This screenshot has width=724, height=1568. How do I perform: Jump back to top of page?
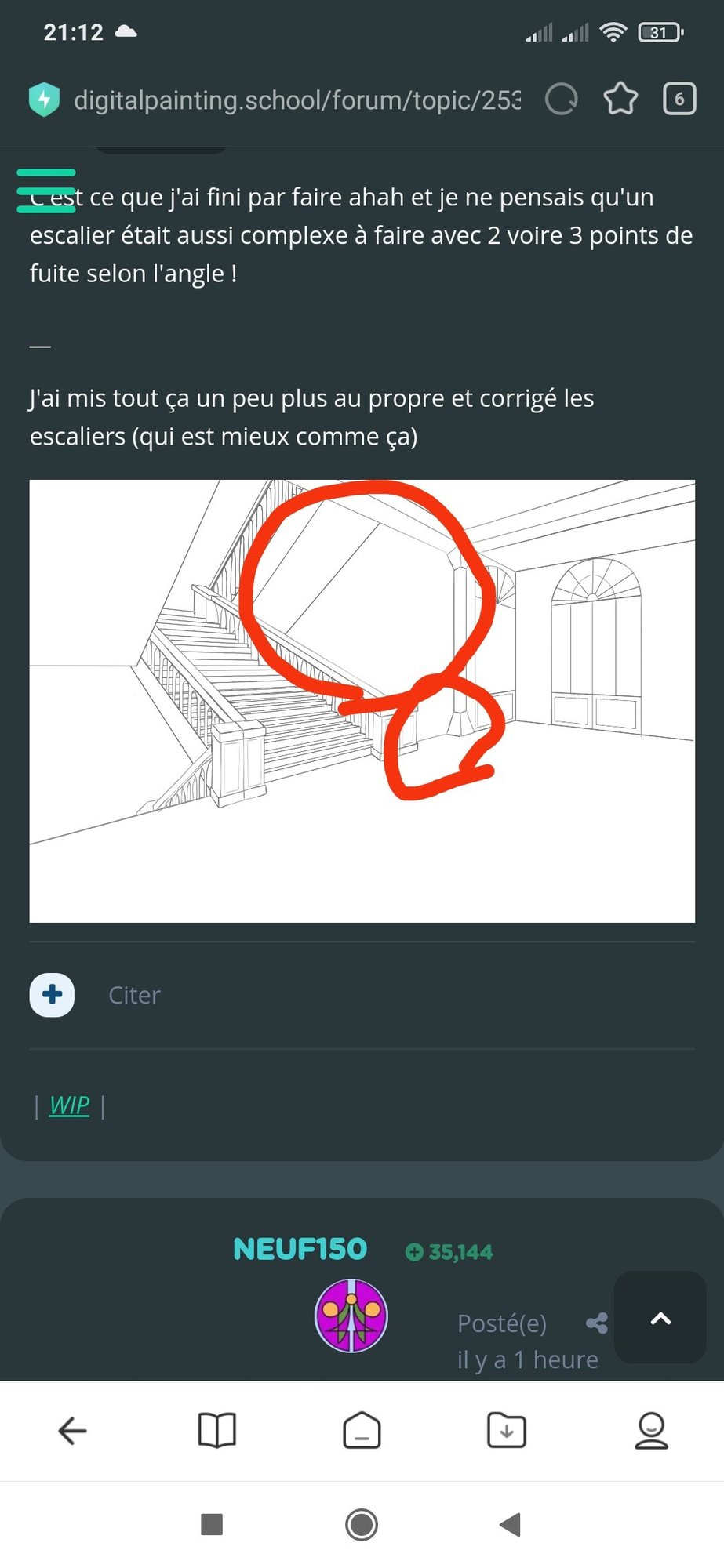[660, 1318]
